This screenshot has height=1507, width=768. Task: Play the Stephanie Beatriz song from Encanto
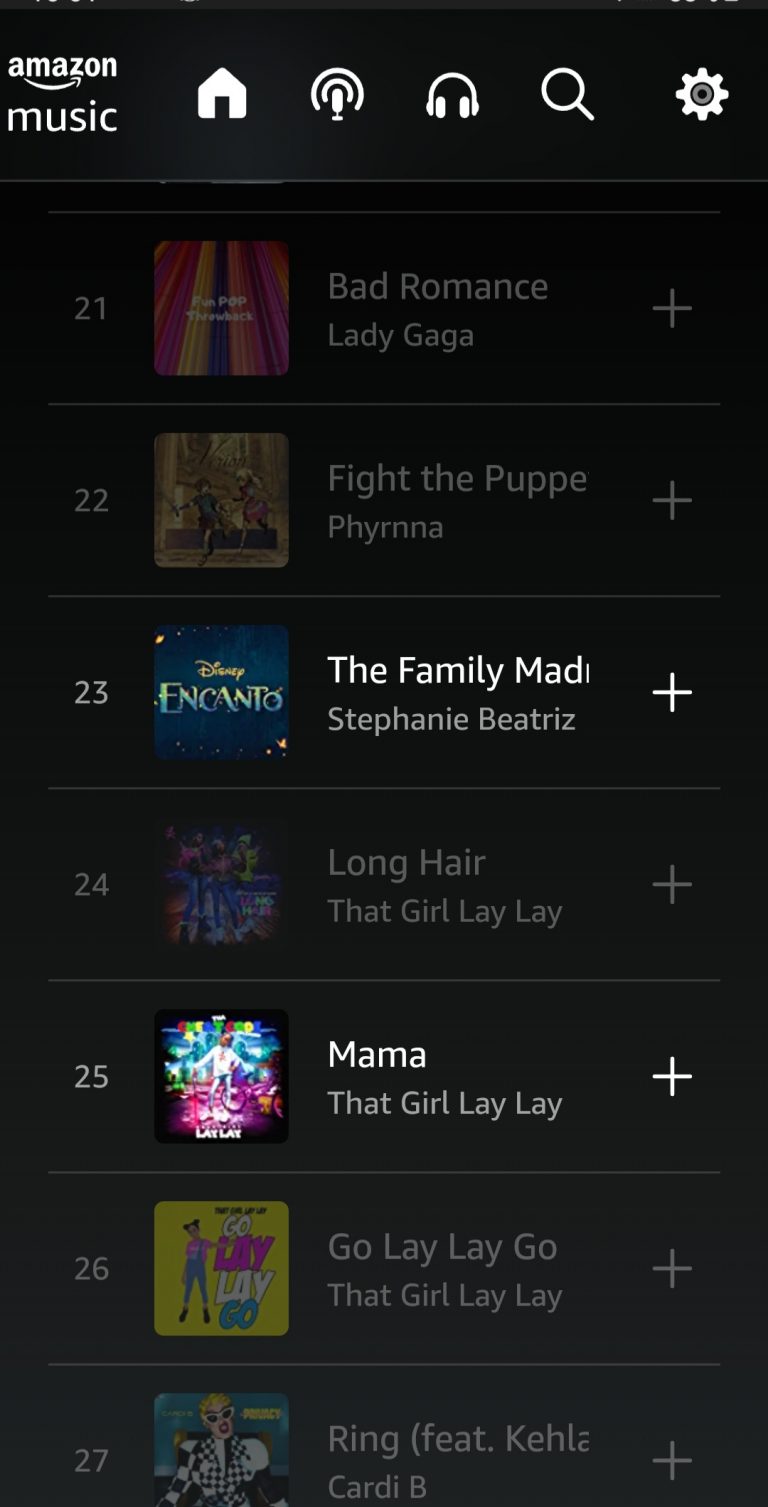click(384, 692)
